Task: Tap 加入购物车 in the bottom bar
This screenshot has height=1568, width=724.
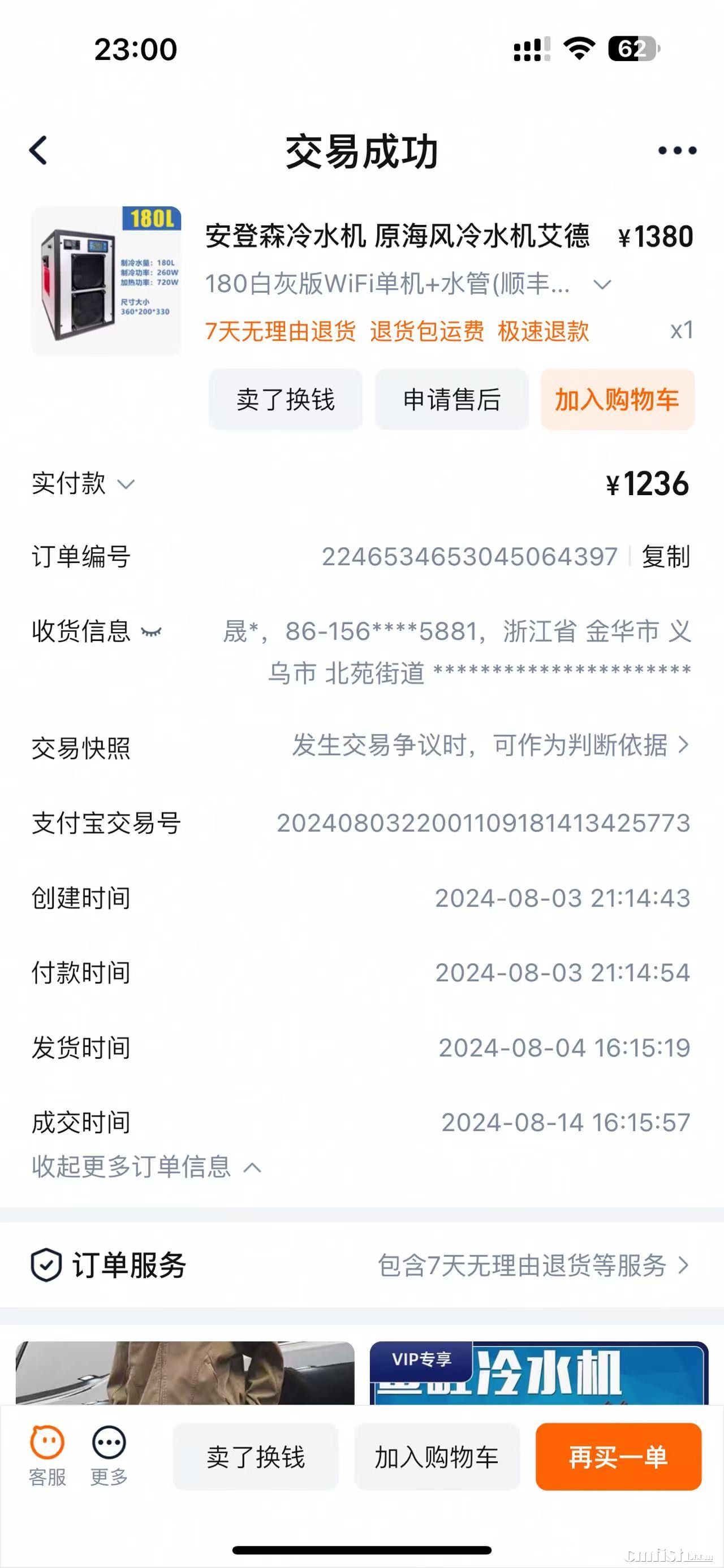Action: (x=437, y=1457)
